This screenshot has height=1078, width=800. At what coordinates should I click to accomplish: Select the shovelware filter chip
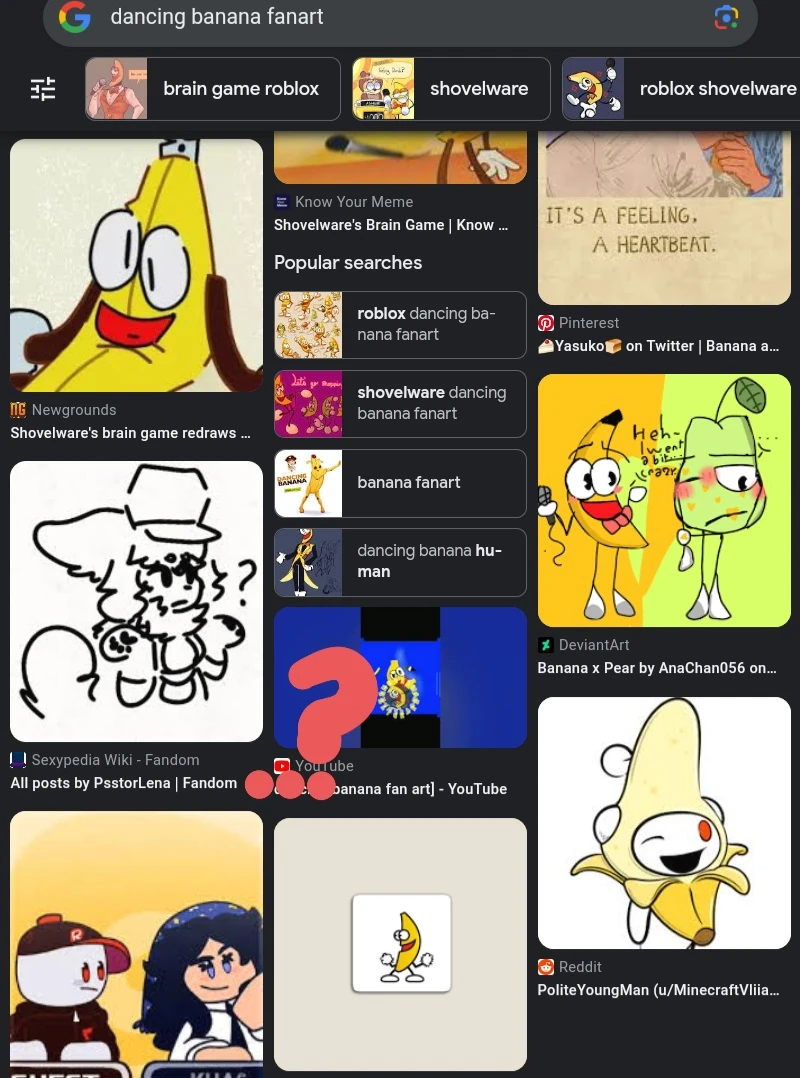pos(450,89)
